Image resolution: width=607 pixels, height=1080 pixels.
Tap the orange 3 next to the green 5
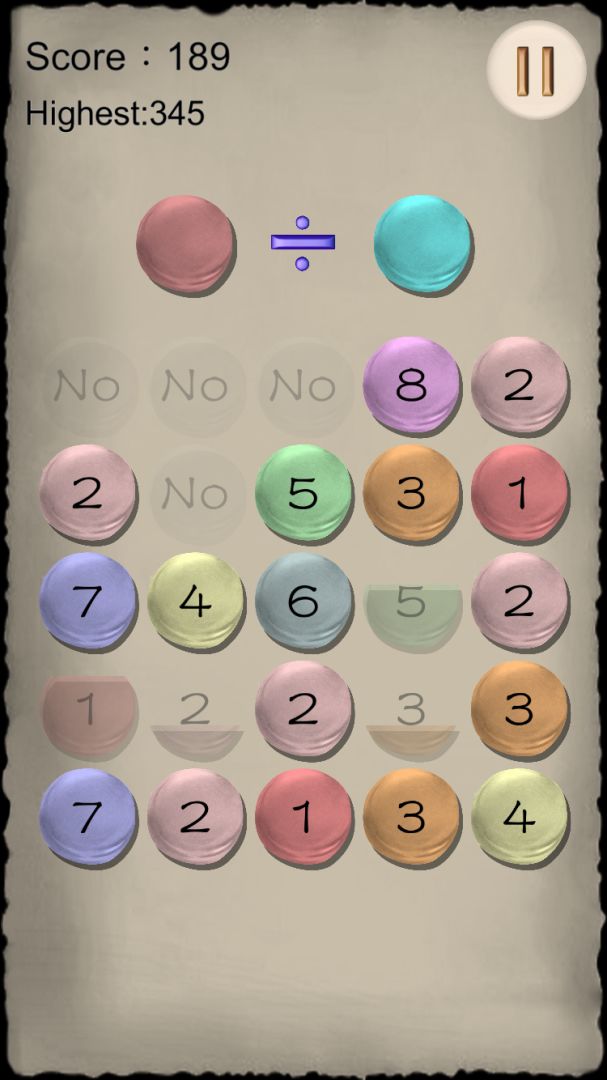point(411,493)
